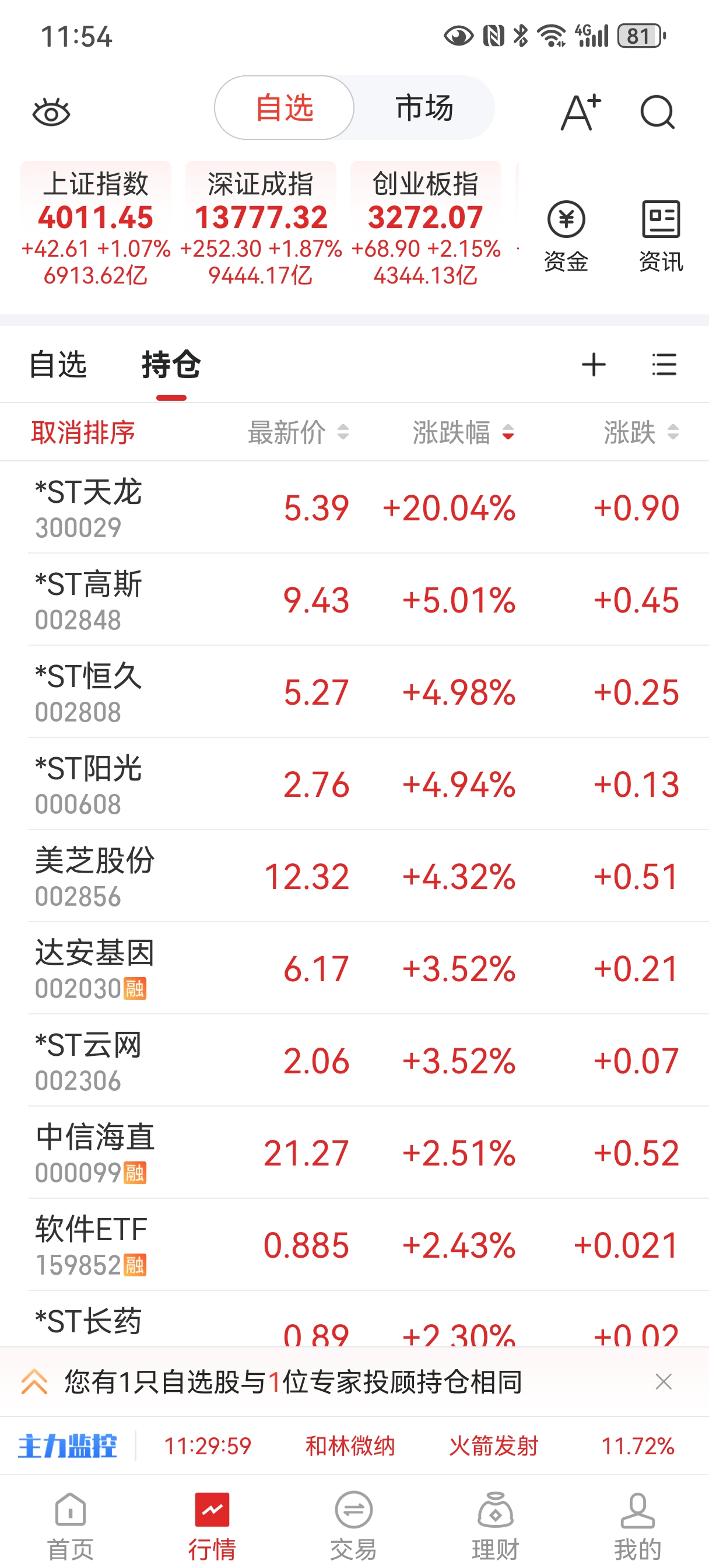
Task: Switch to the 市场 tab
Action: [424, 108]
